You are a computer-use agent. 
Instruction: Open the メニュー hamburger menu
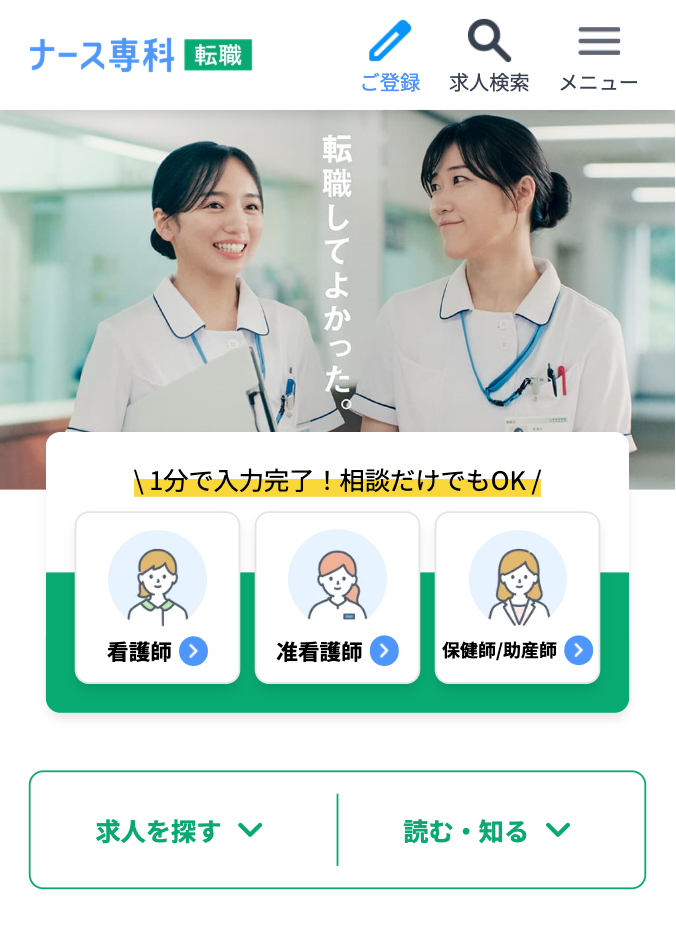598,56
